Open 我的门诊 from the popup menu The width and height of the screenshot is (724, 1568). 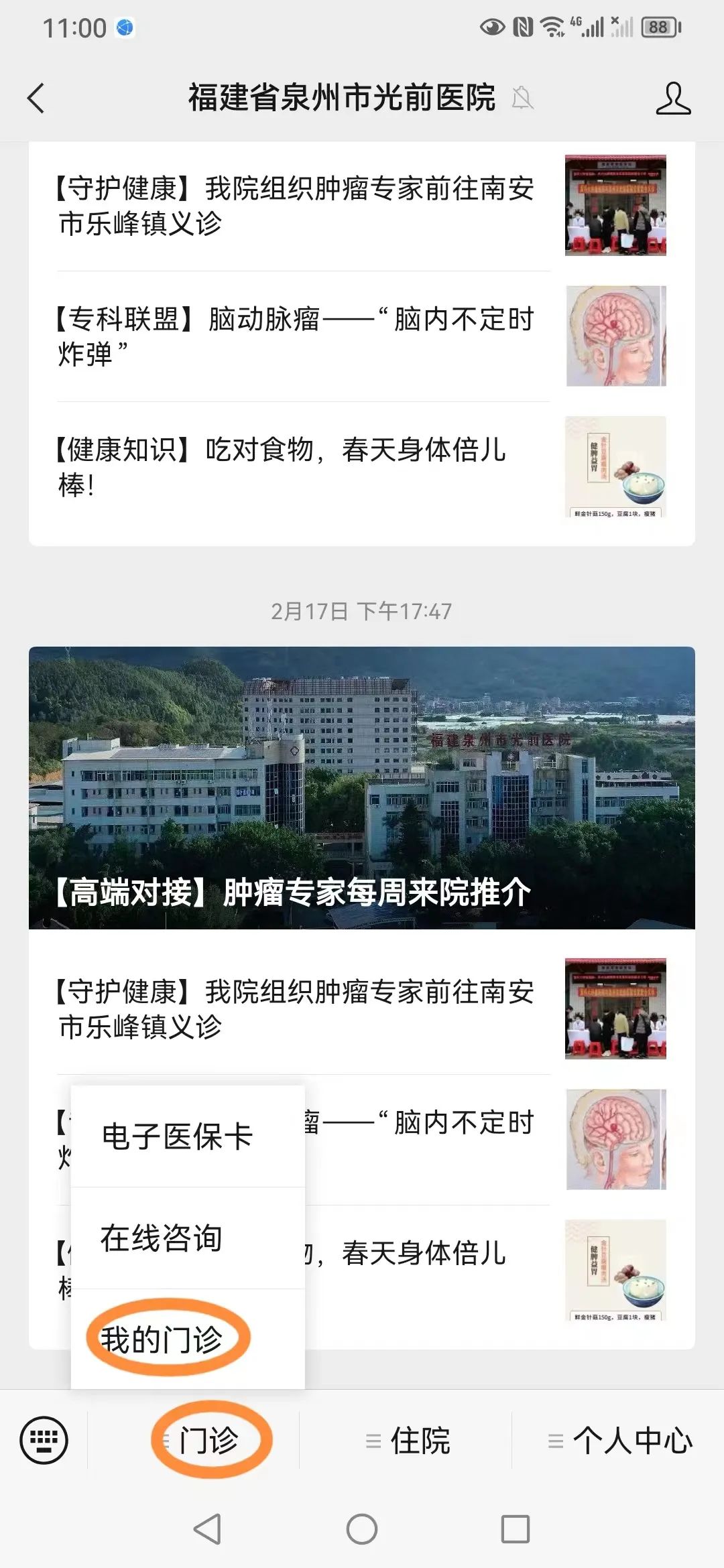click(x=162, y=1340)
